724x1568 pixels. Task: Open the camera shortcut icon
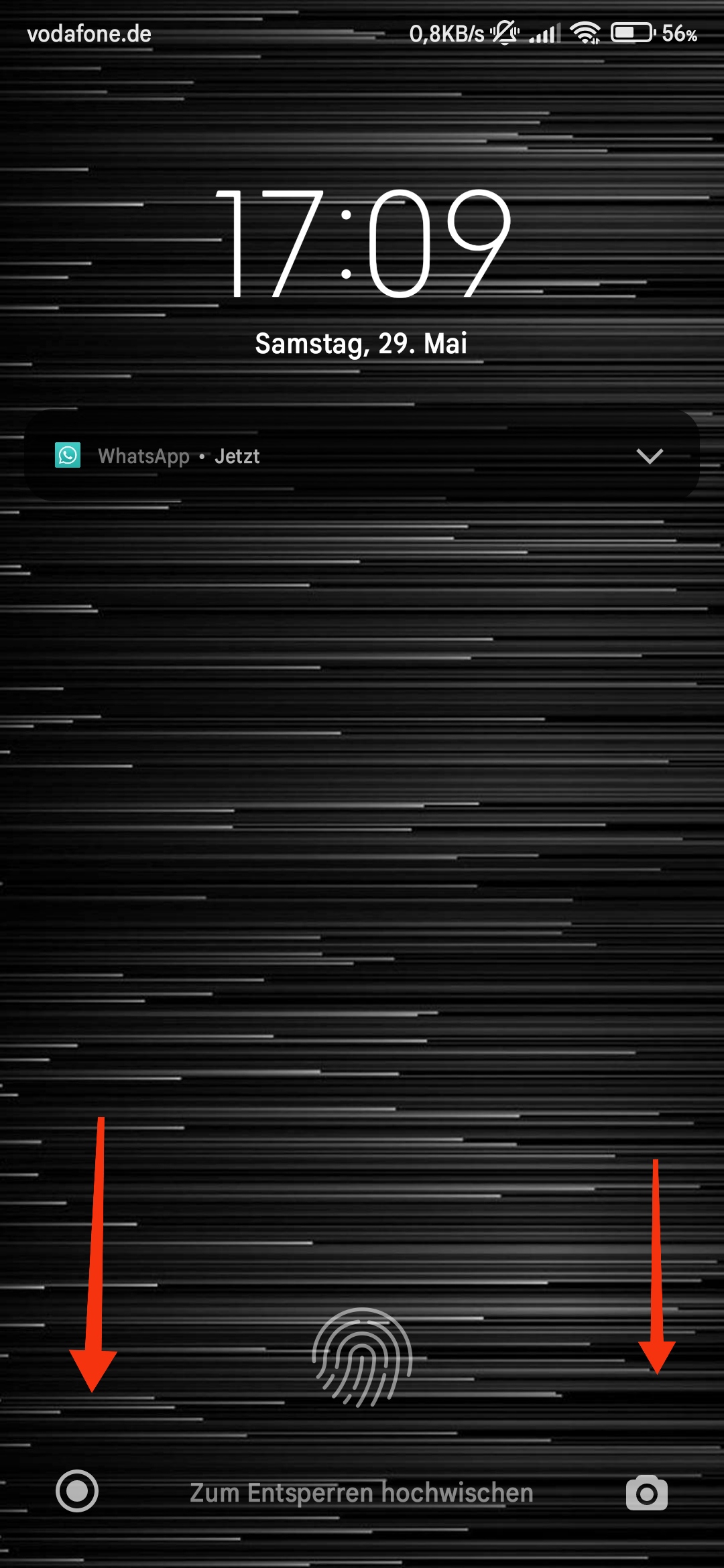coord(647,1492)
